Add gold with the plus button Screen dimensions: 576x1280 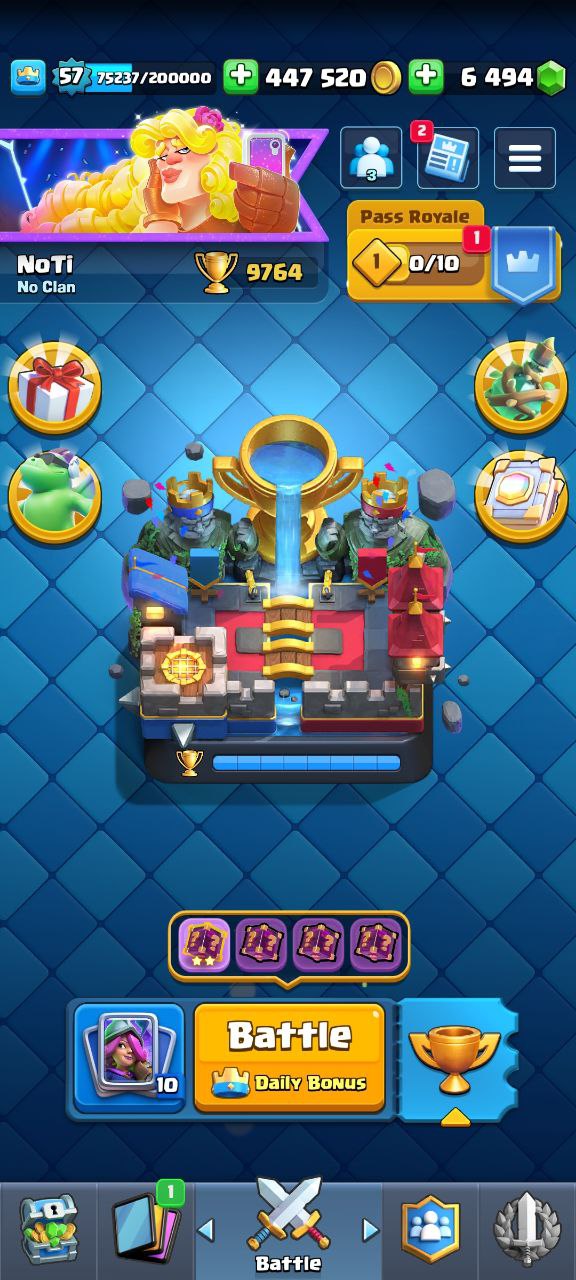(240, 77)
